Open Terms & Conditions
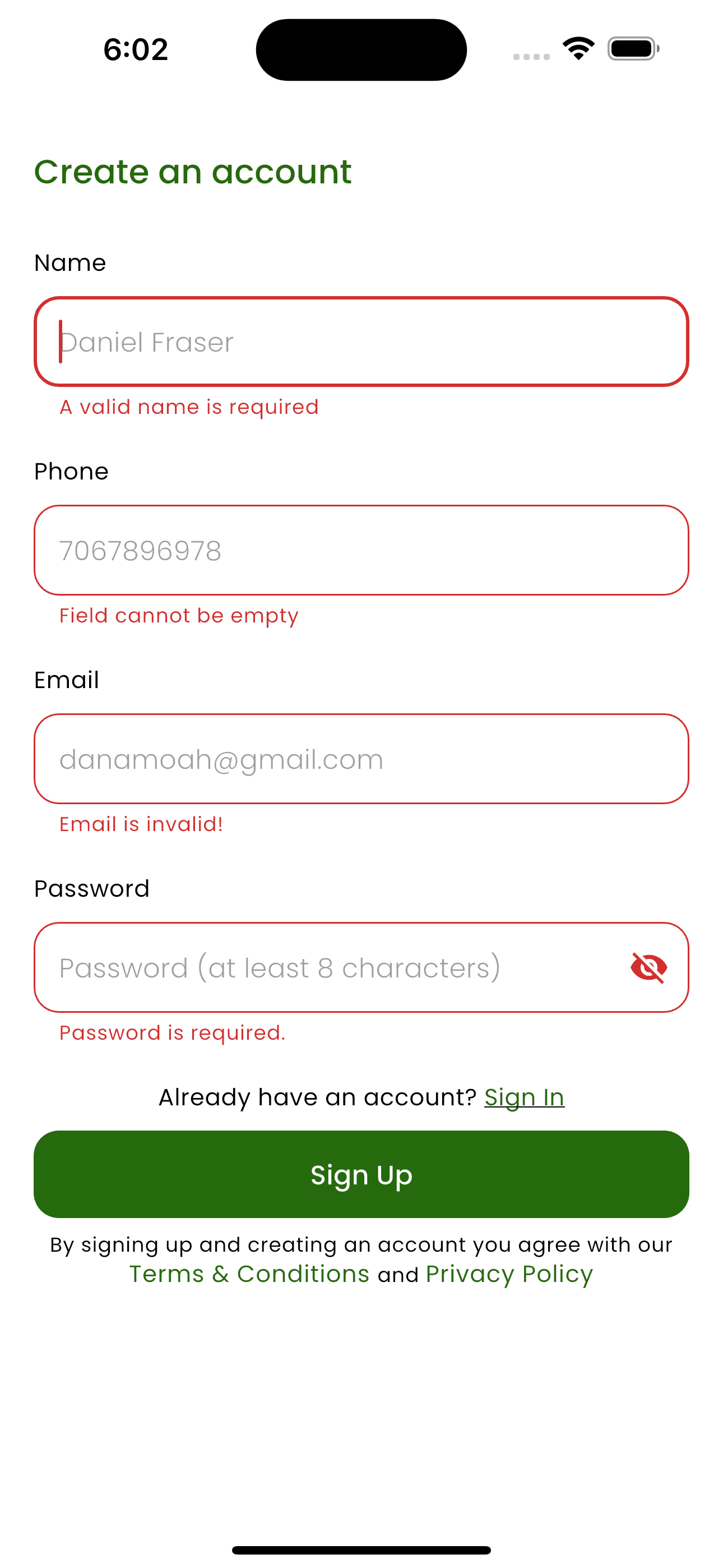The image size is (723, 1568). (x=249, y=1274)
